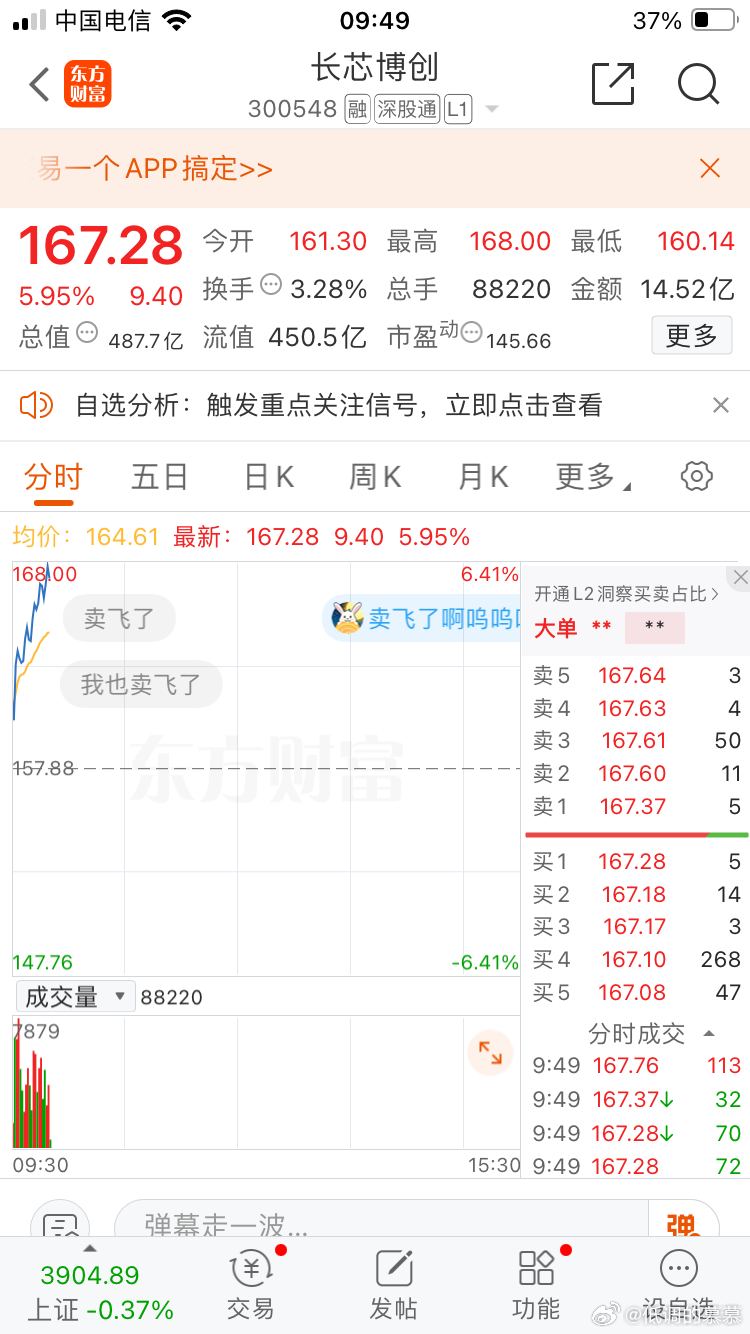Switch to the 日K daily chart tab
Image resolution: width=750 pixels, height=1334 pixels.
coord(267,477)
